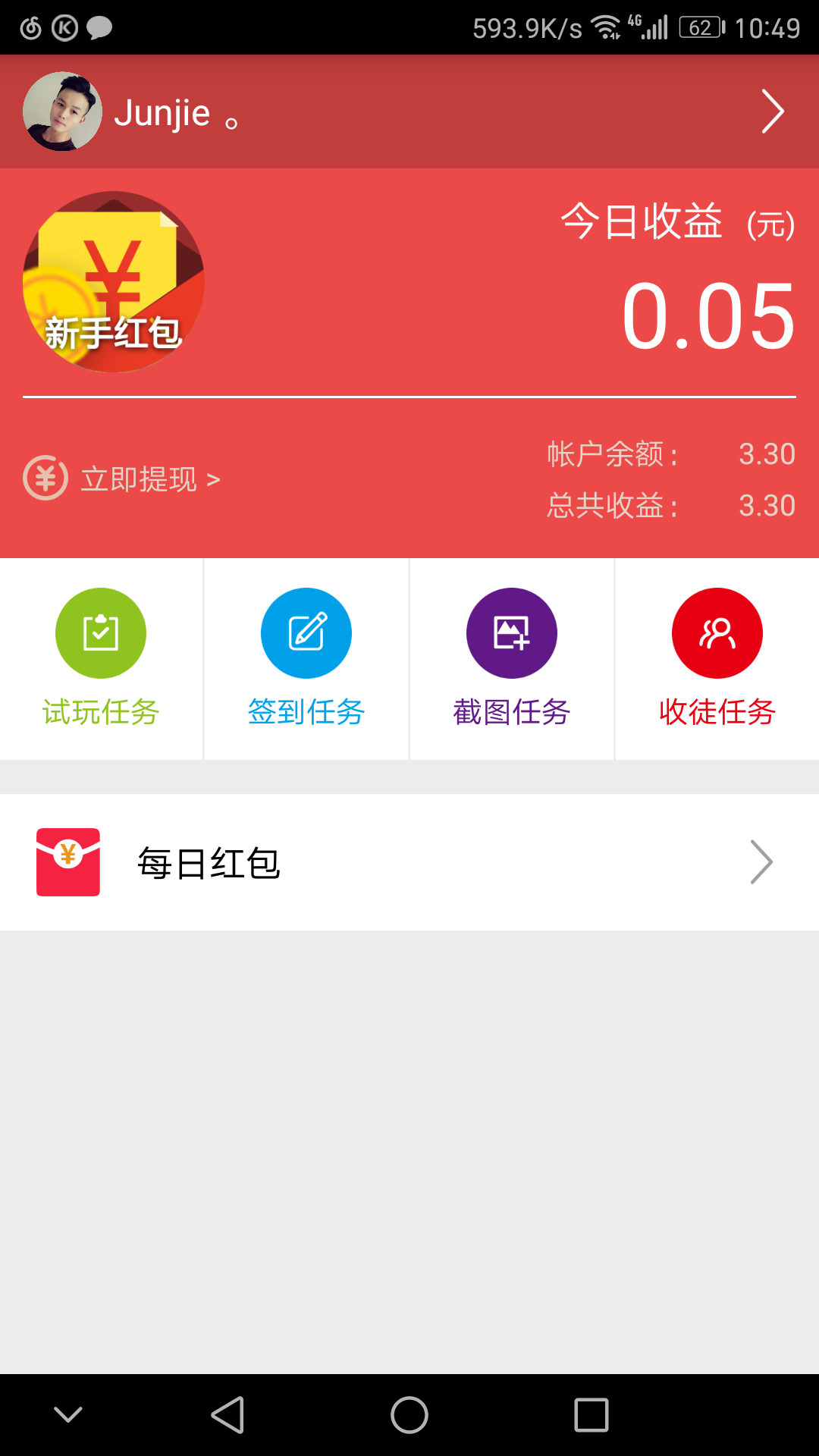Viewport: 819px width, 1456px height.
Task: Tap the 每日红包 red envelope icon
Action: click(69, 861)
